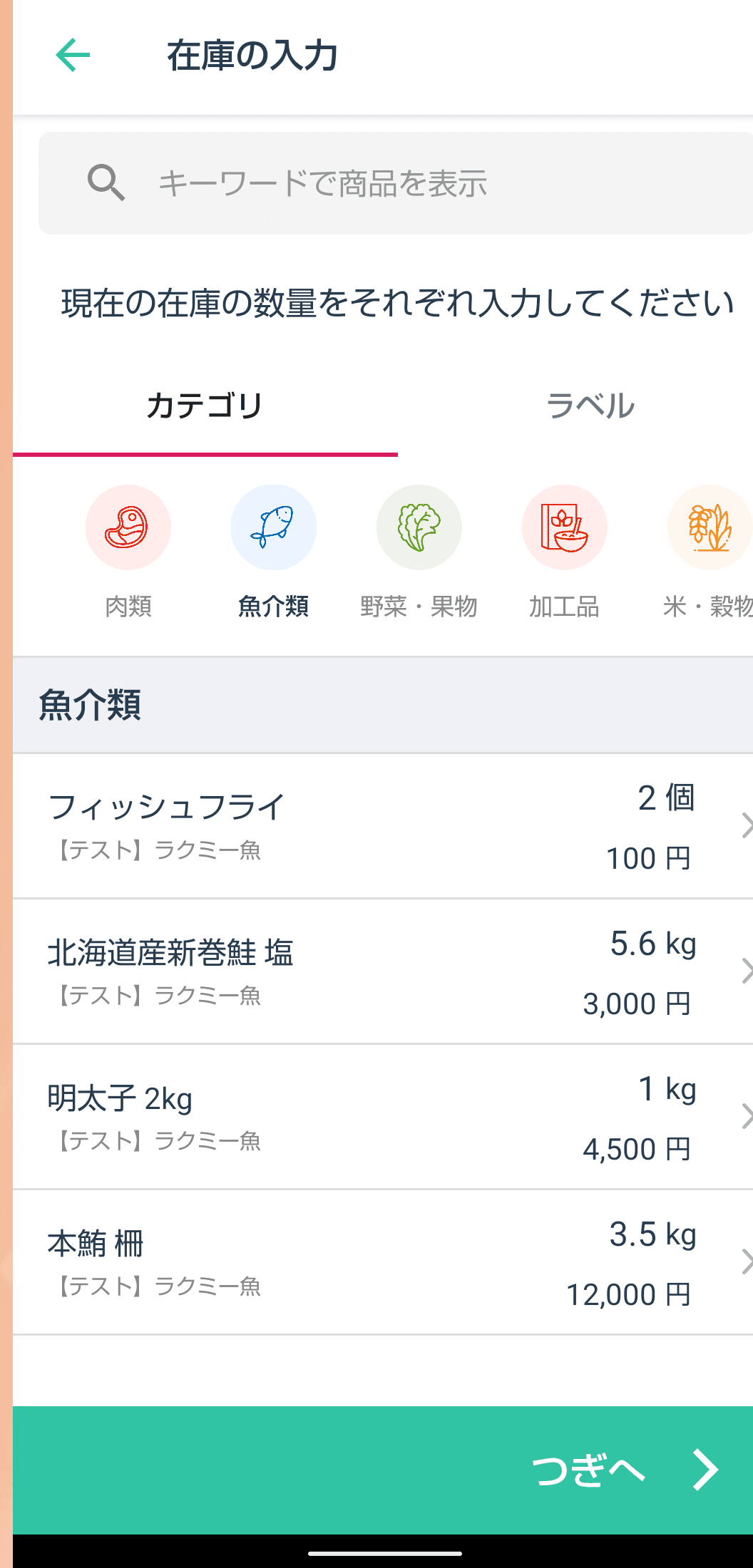Edit stock for 本鮪 柵
The width and height of the screenshot is (753, 1568).
click(x=383, y=1262)
